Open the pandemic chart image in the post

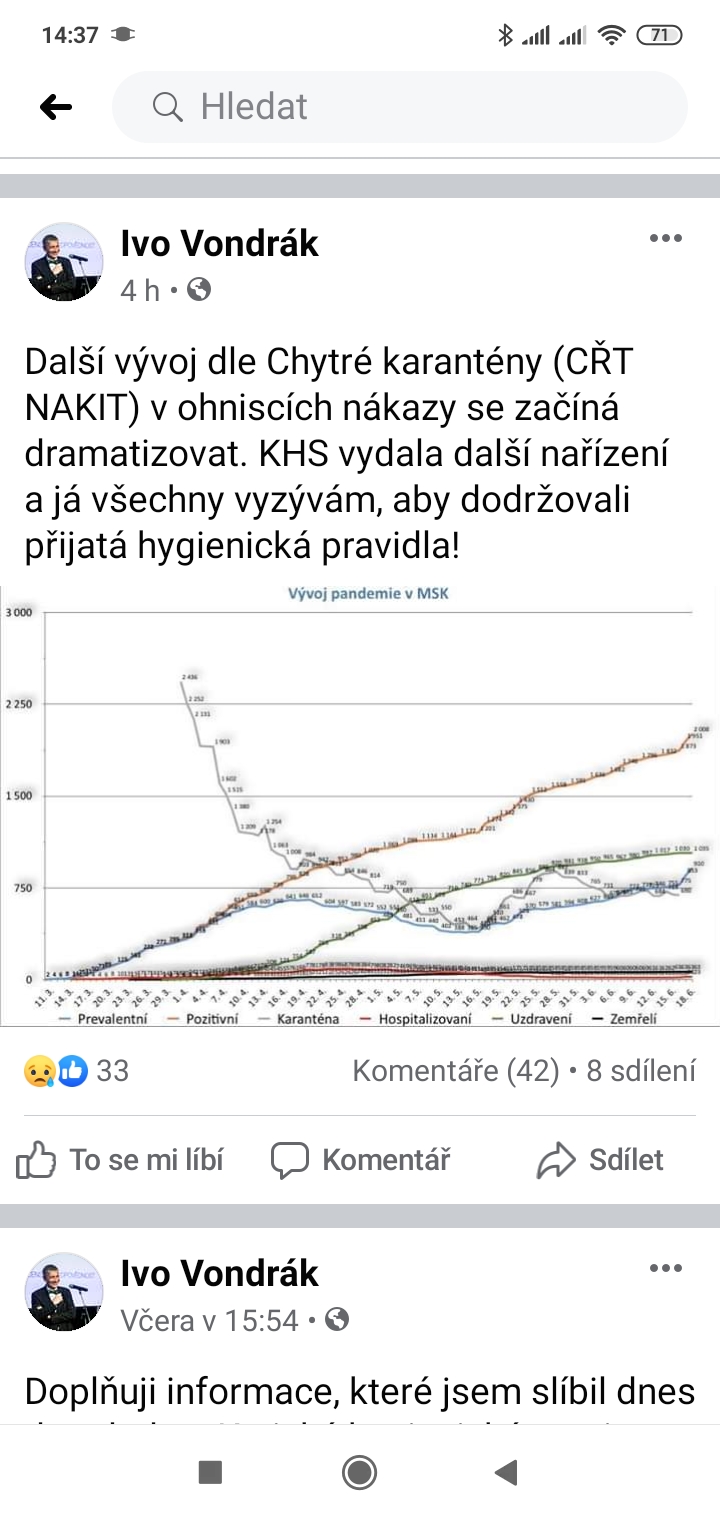click(360, 805)
